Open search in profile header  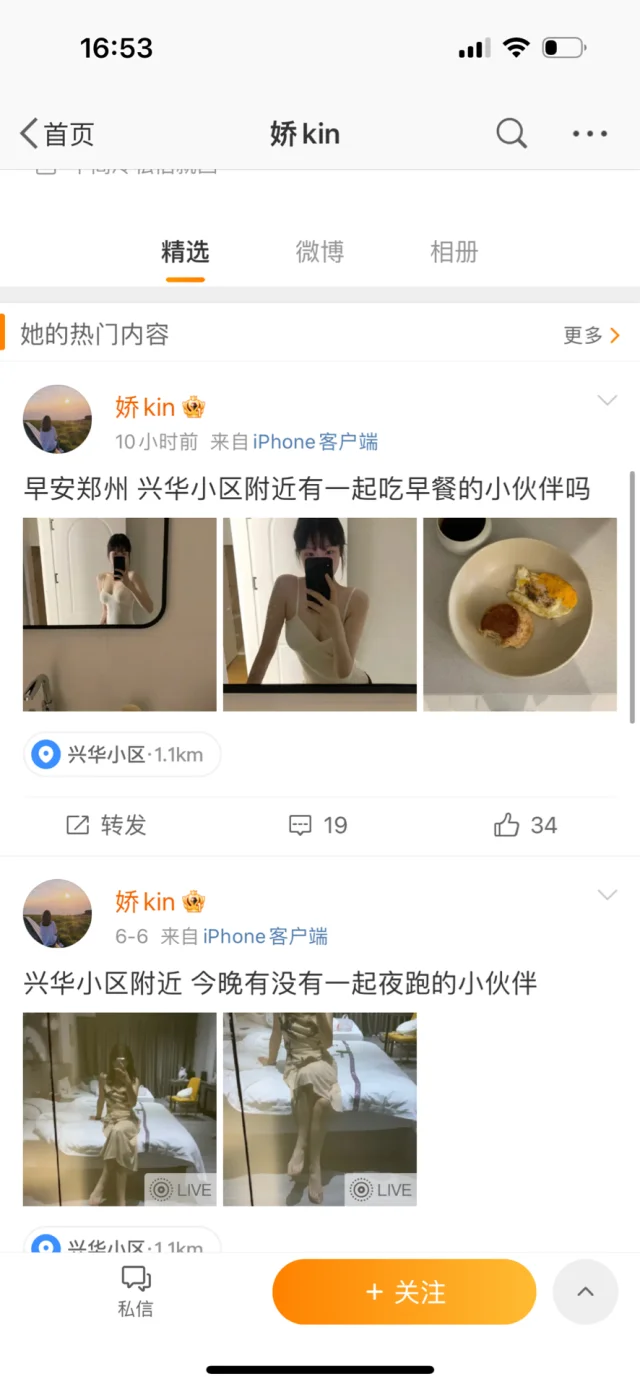click(511, 133)
